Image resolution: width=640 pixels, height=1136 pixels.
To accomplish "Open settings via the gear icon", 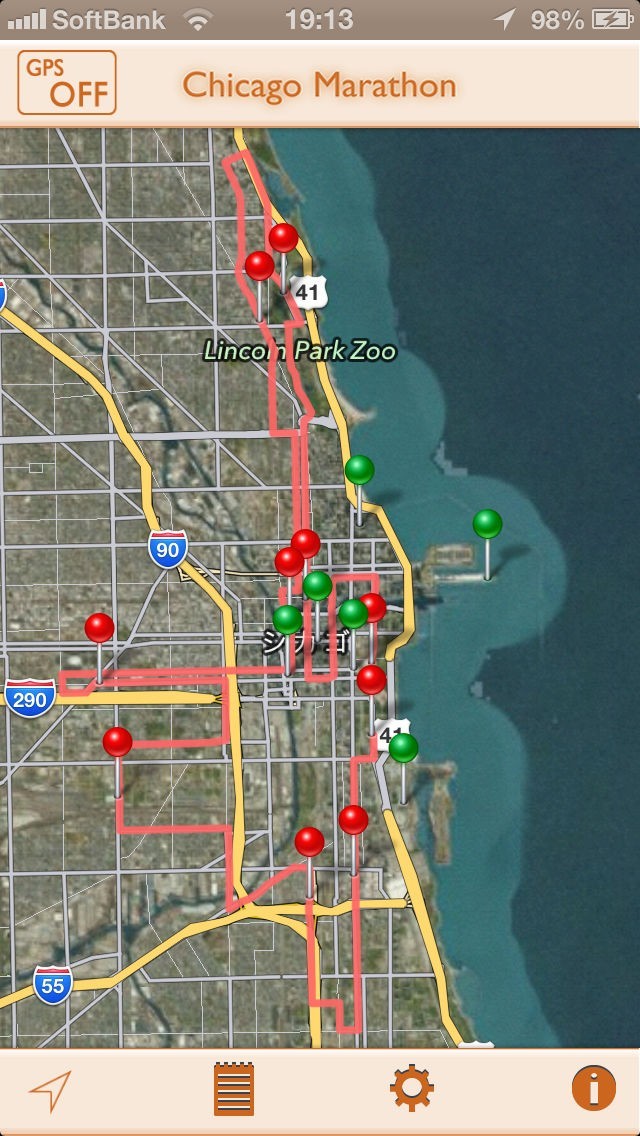I will (412, 1089).
